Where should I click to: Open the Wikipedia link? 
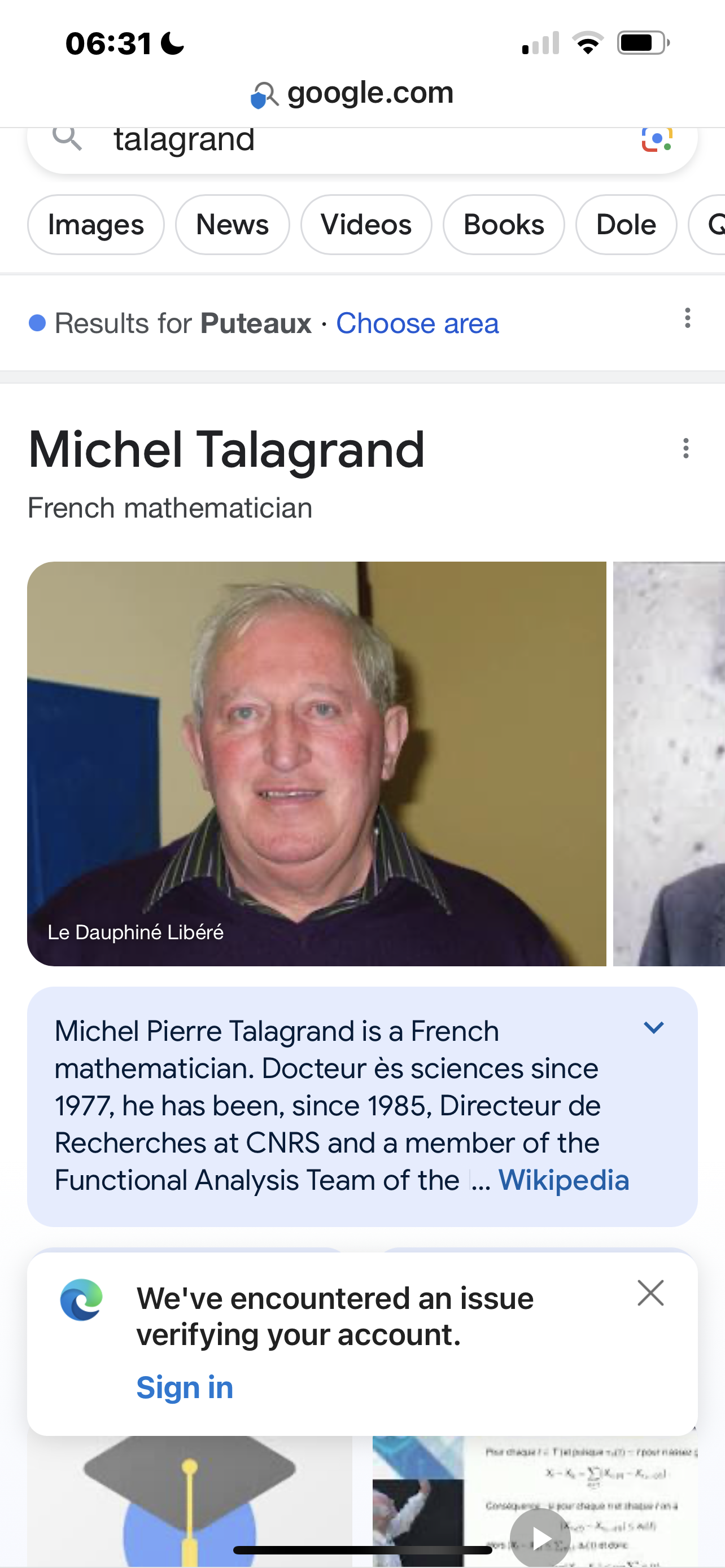(563, 1180)
